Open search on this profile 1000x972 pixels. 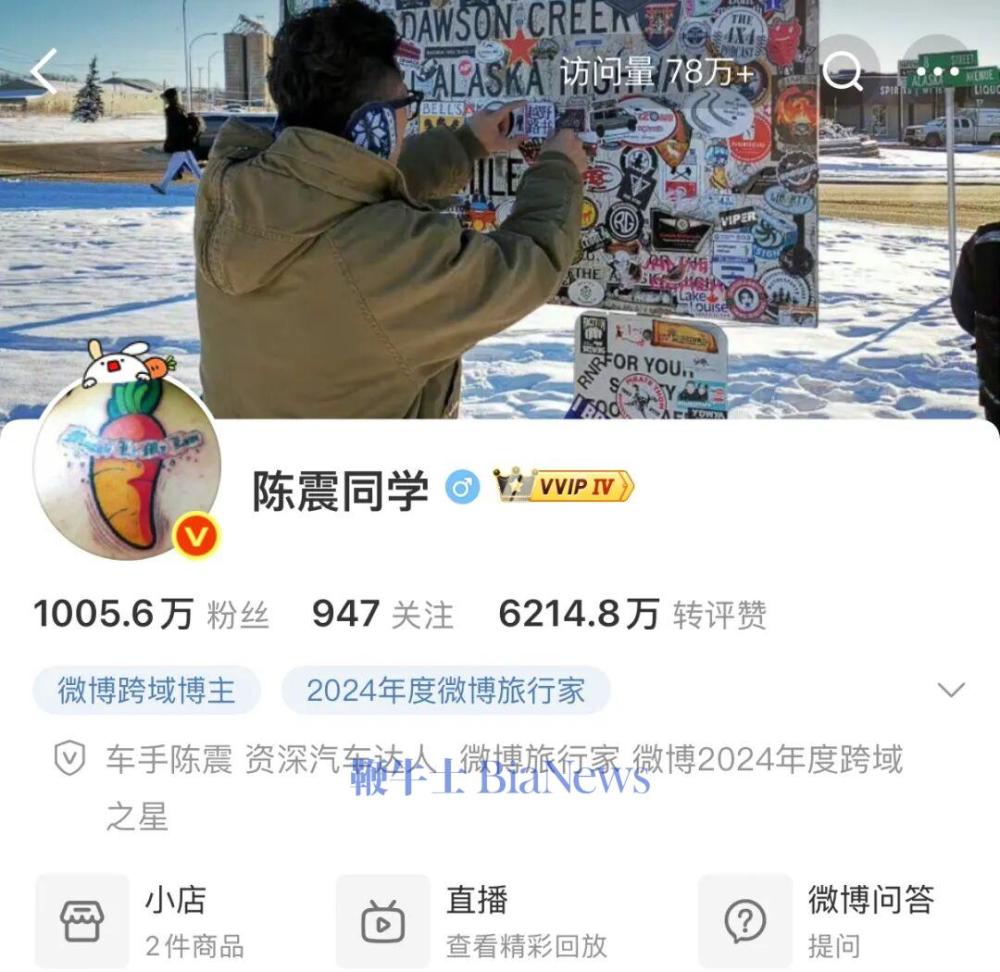pyautogui.click(x=842, y=72)
